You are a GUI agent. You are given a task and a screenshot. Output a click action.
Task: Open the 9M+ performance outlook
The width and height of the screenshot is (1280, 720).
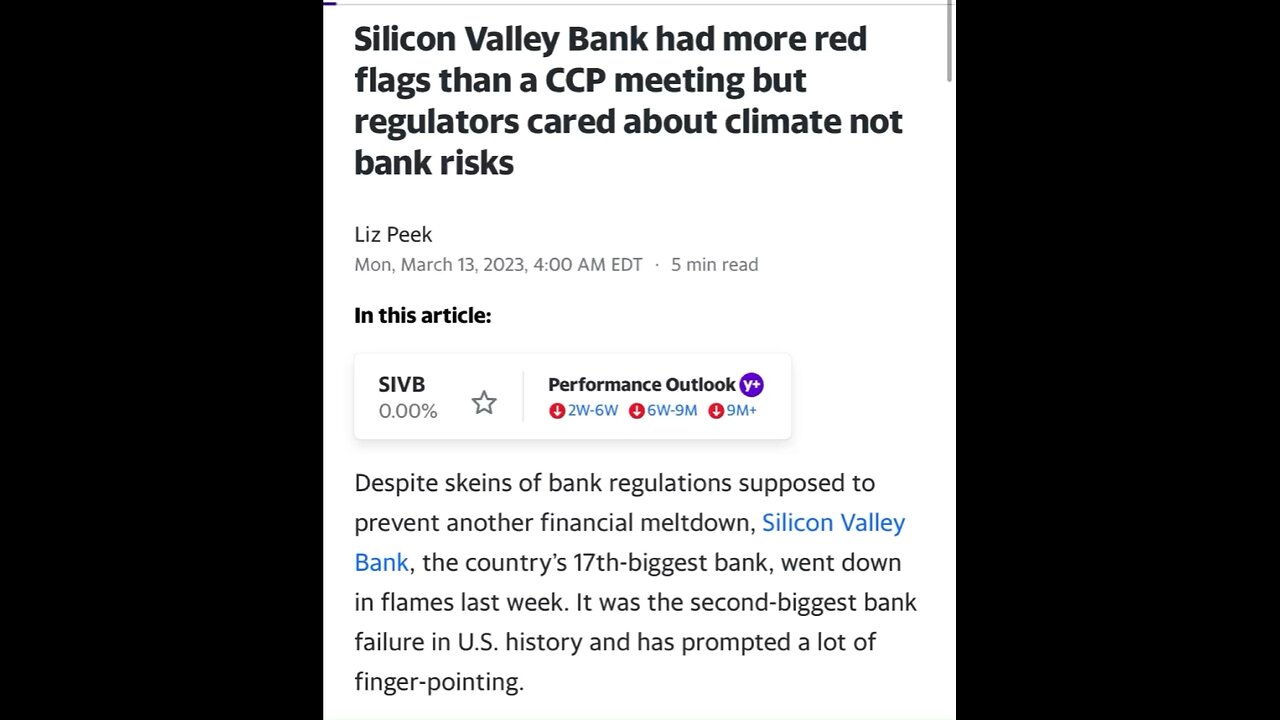733,411
